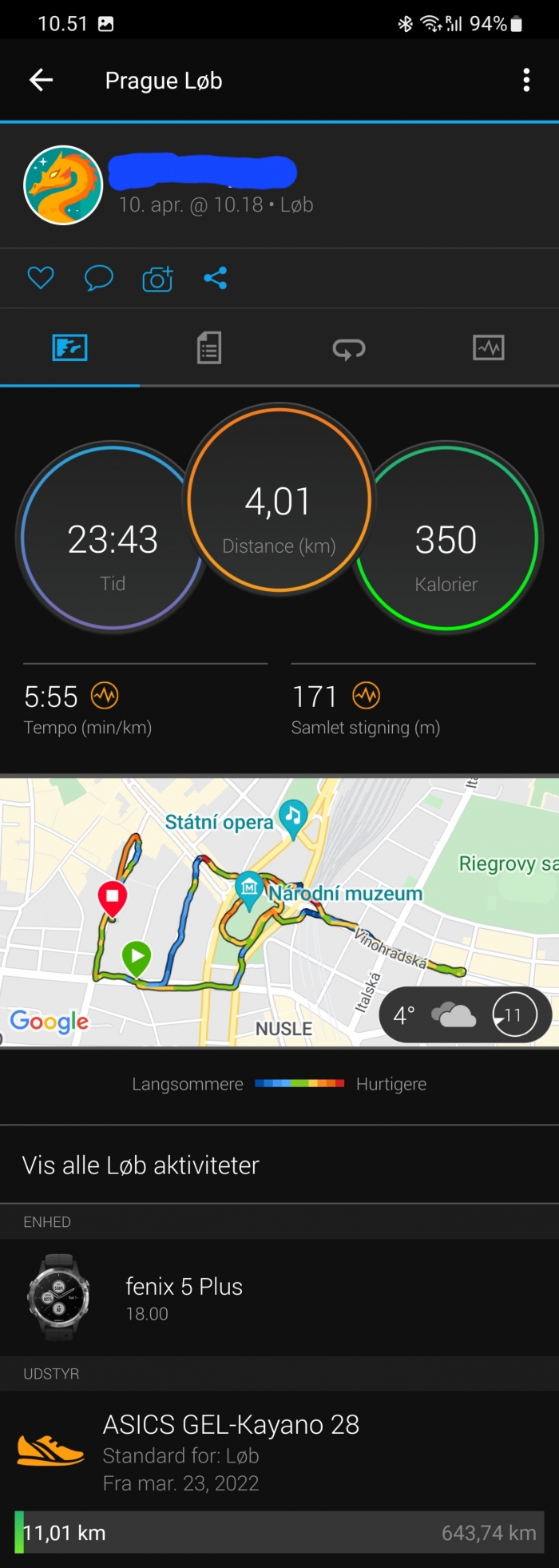Select the overview tab

(x=70, y=348)
